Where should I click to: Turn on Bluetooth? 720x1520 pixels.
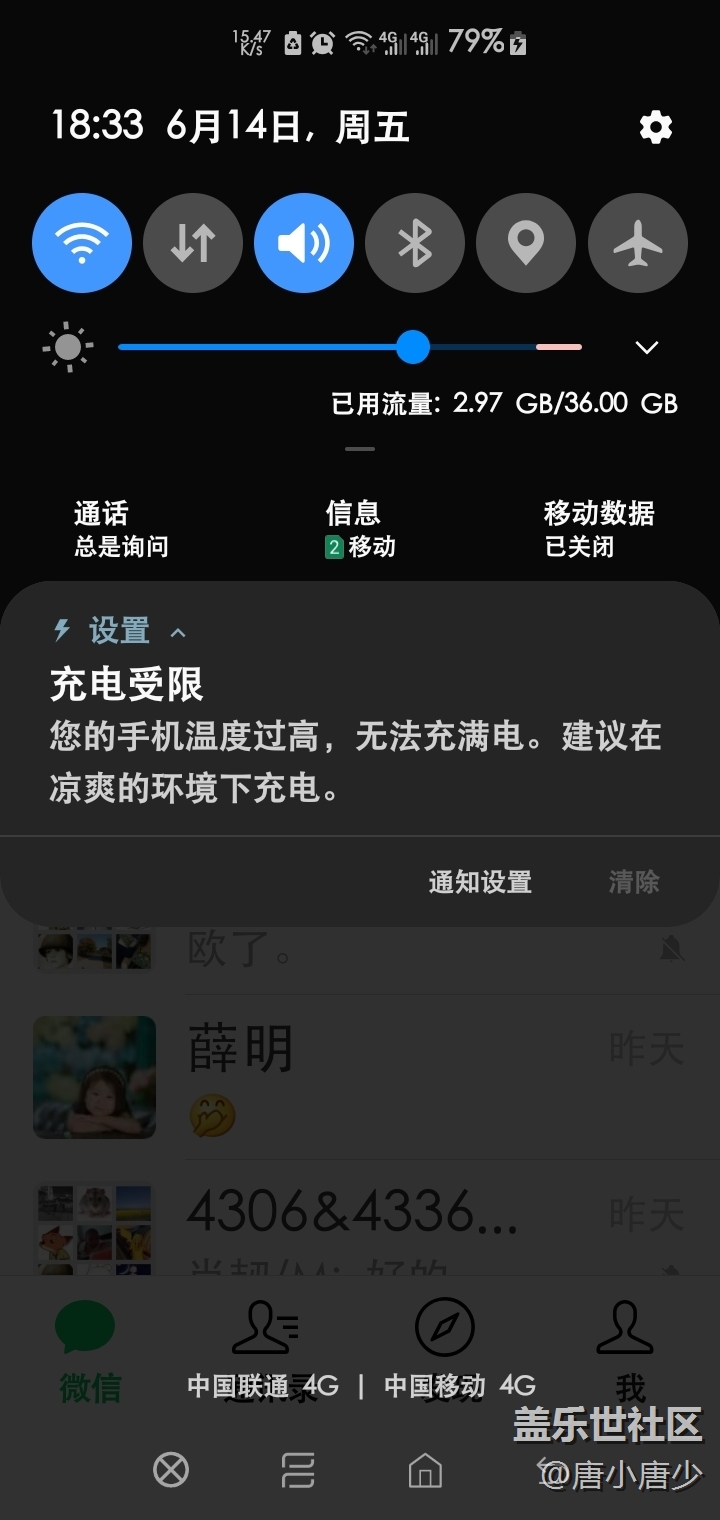(x=415, y=243)
